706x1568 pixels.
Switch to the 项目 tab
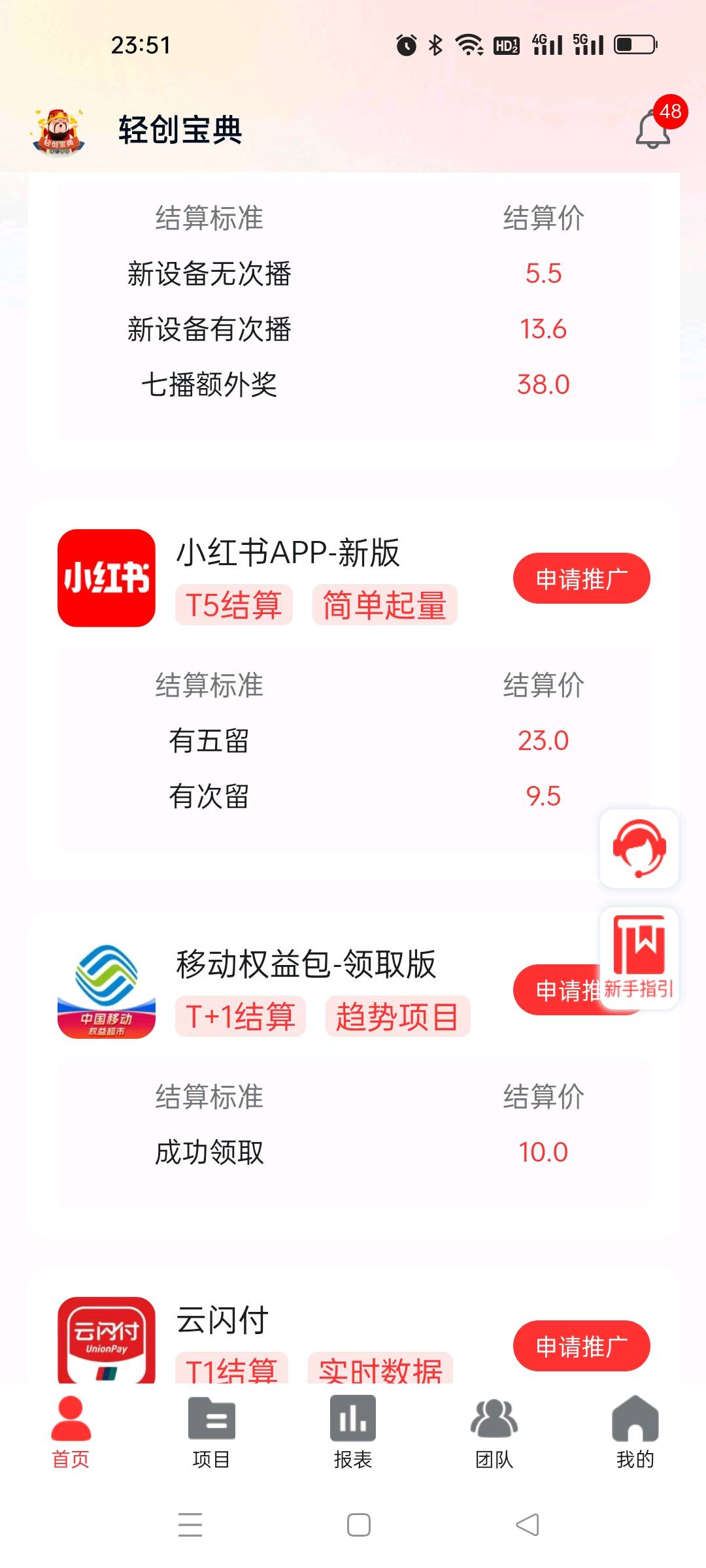(x=211, y=1432)
